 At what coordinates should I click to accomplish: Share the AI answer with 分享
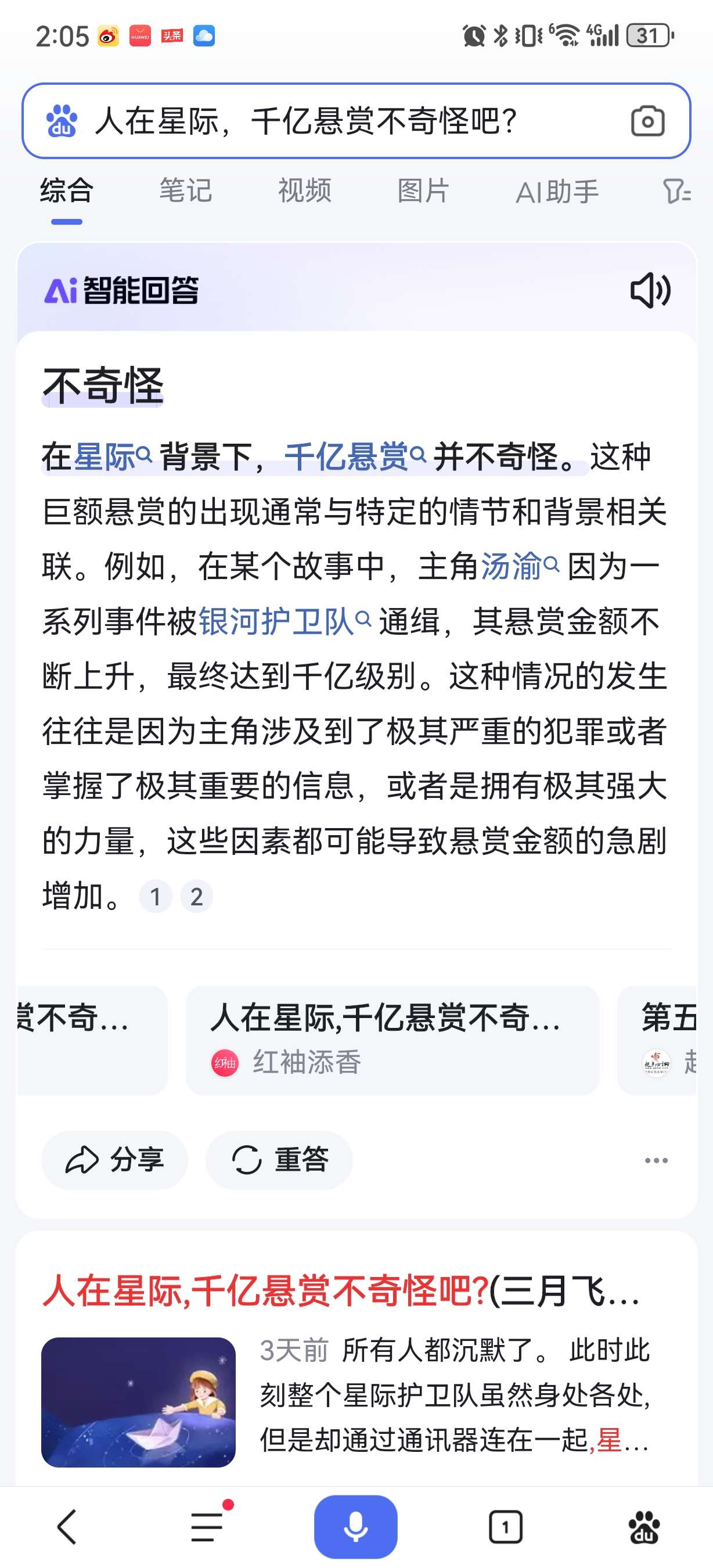tap(114, 1160)
